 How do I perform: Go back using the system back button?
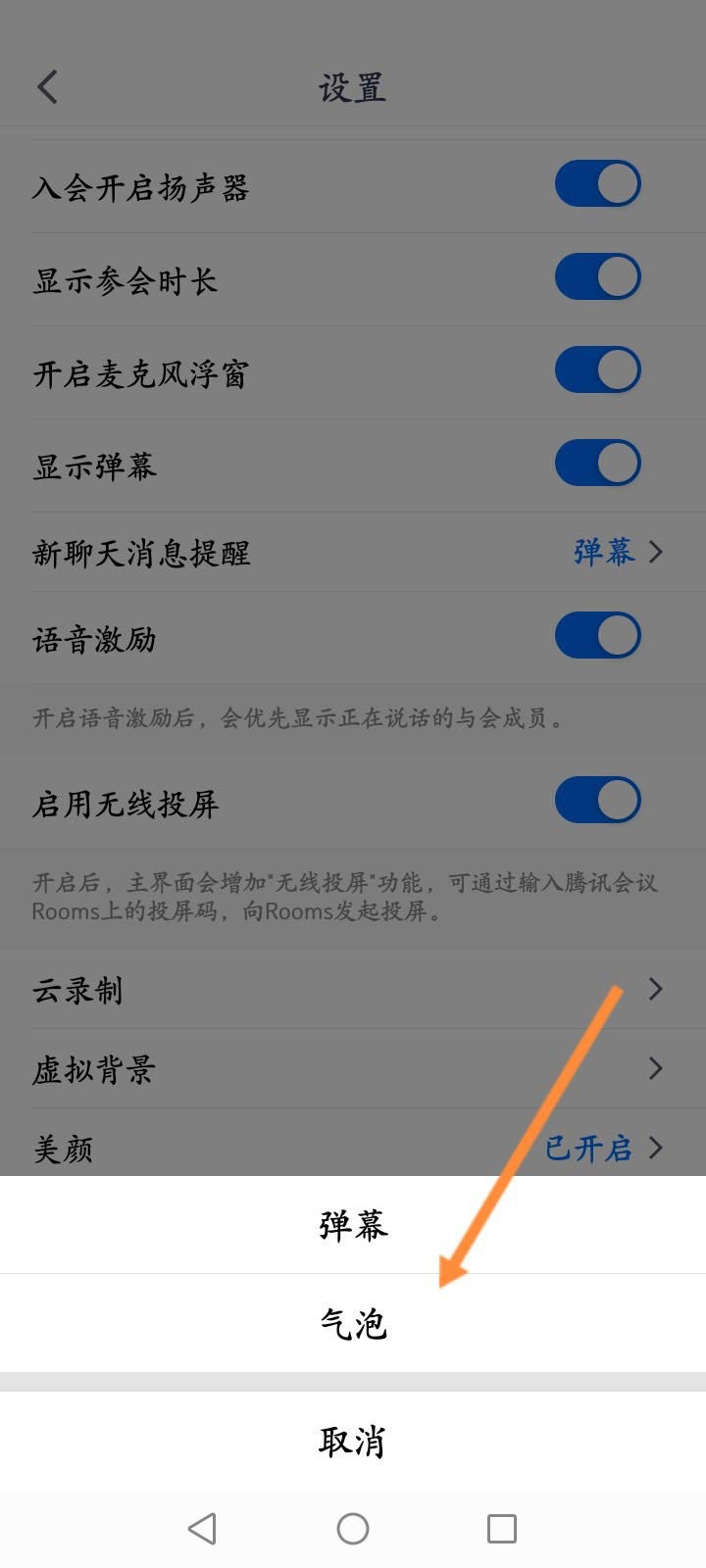coord(202,1528)
